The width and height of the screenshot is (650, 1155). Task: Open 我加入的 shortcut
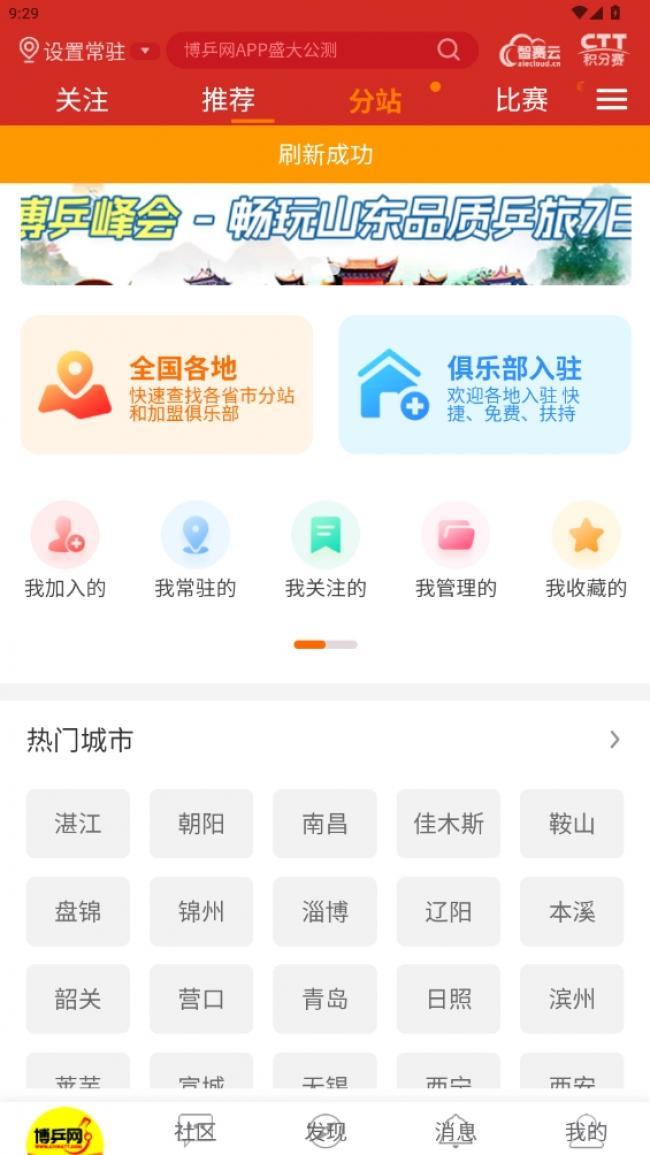[x=65, y=550]
